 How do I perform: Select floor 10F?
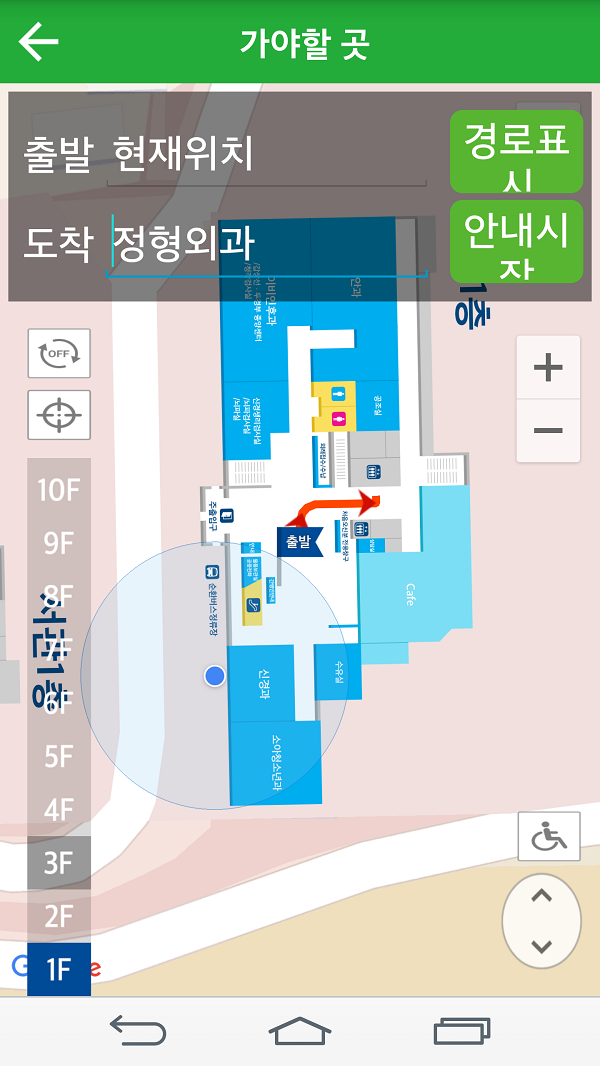pos(58,490)
